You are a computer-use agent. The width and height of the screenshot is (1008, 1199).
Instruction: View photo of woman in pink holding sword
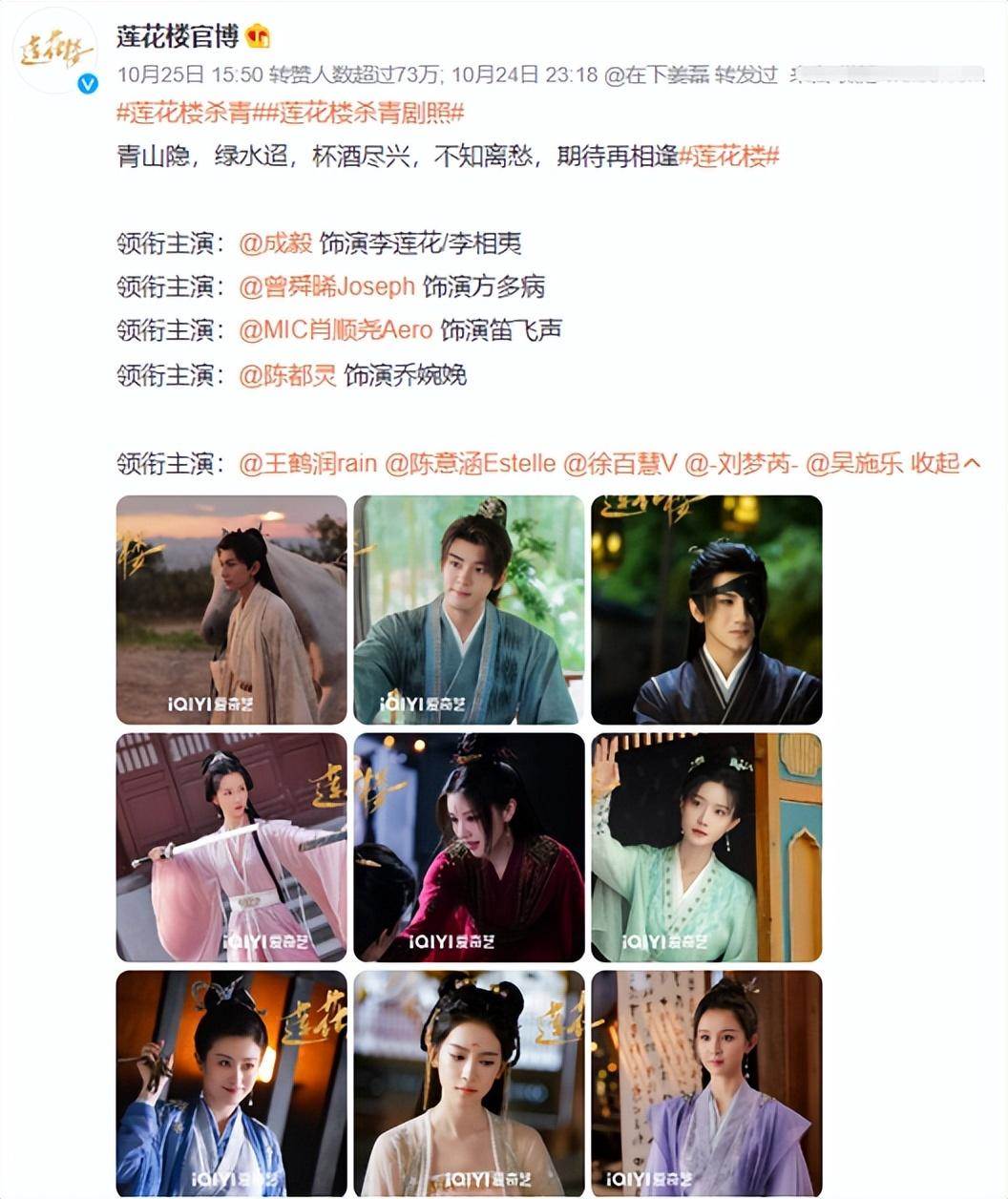pyautogui.click(x=231, y=847)
